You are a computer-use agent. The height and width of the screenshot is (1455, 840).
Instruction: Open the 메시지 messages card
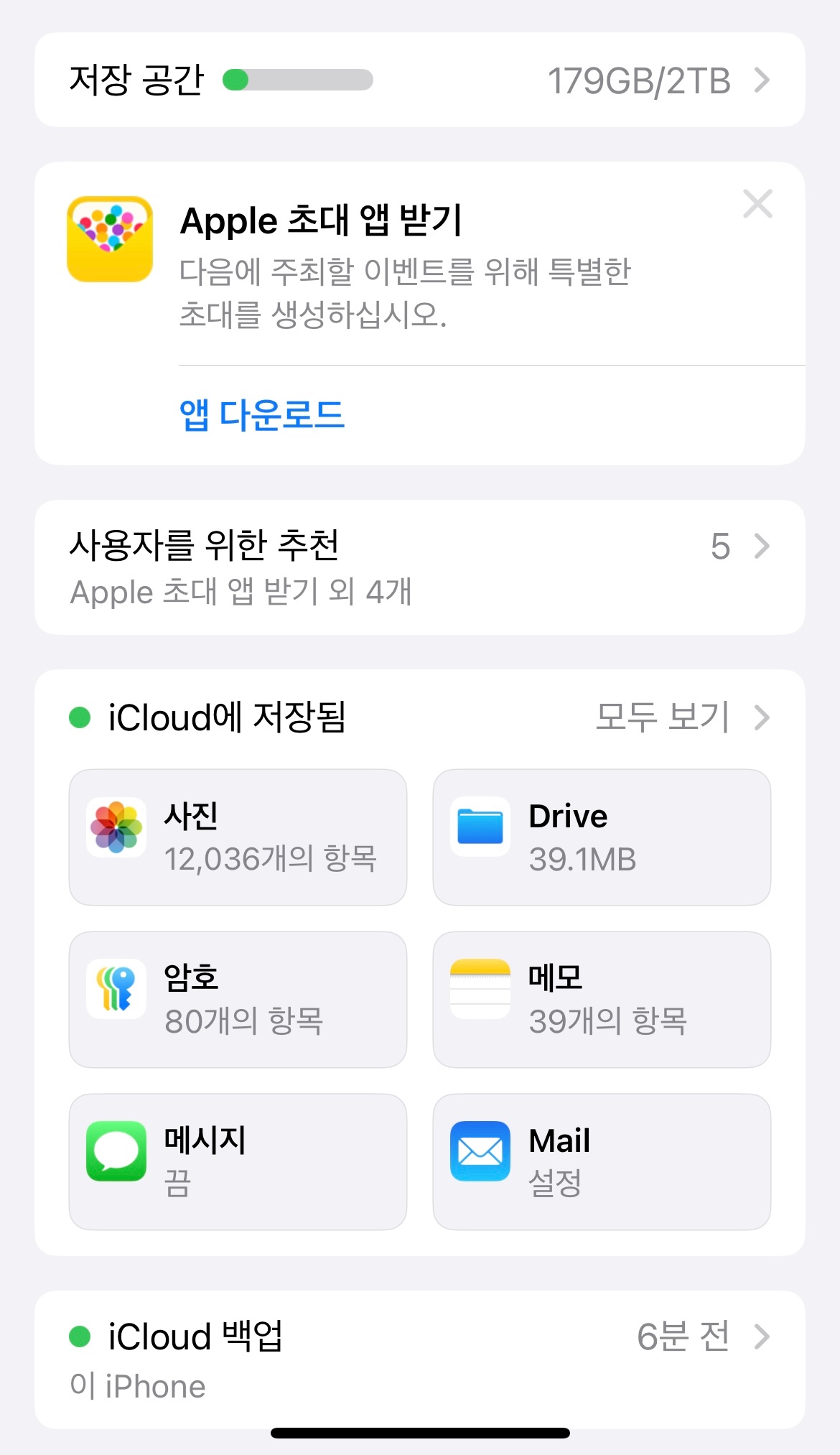point(238,1162)
